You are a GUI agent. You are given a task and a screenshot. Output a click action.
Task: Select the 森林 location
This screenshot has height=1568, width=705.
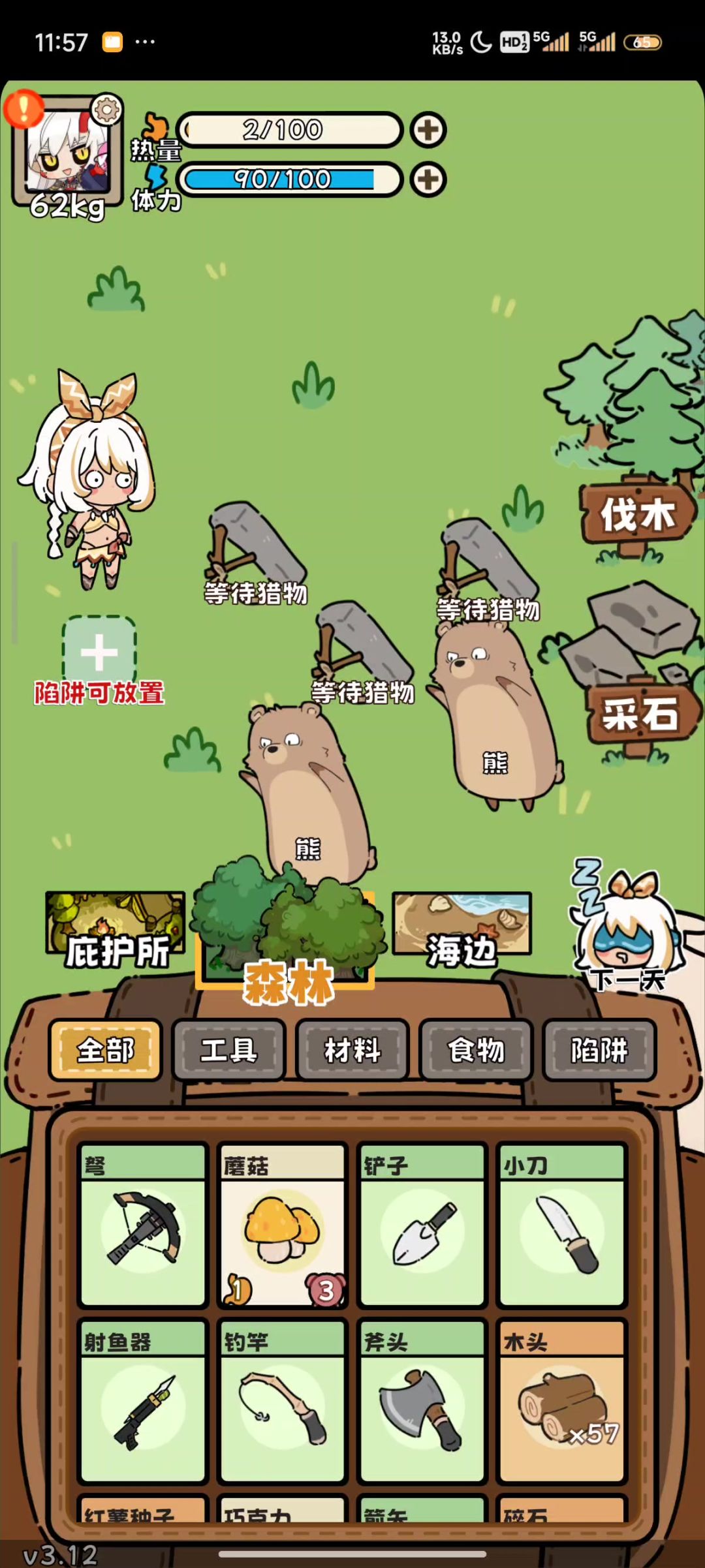(286, 940)
